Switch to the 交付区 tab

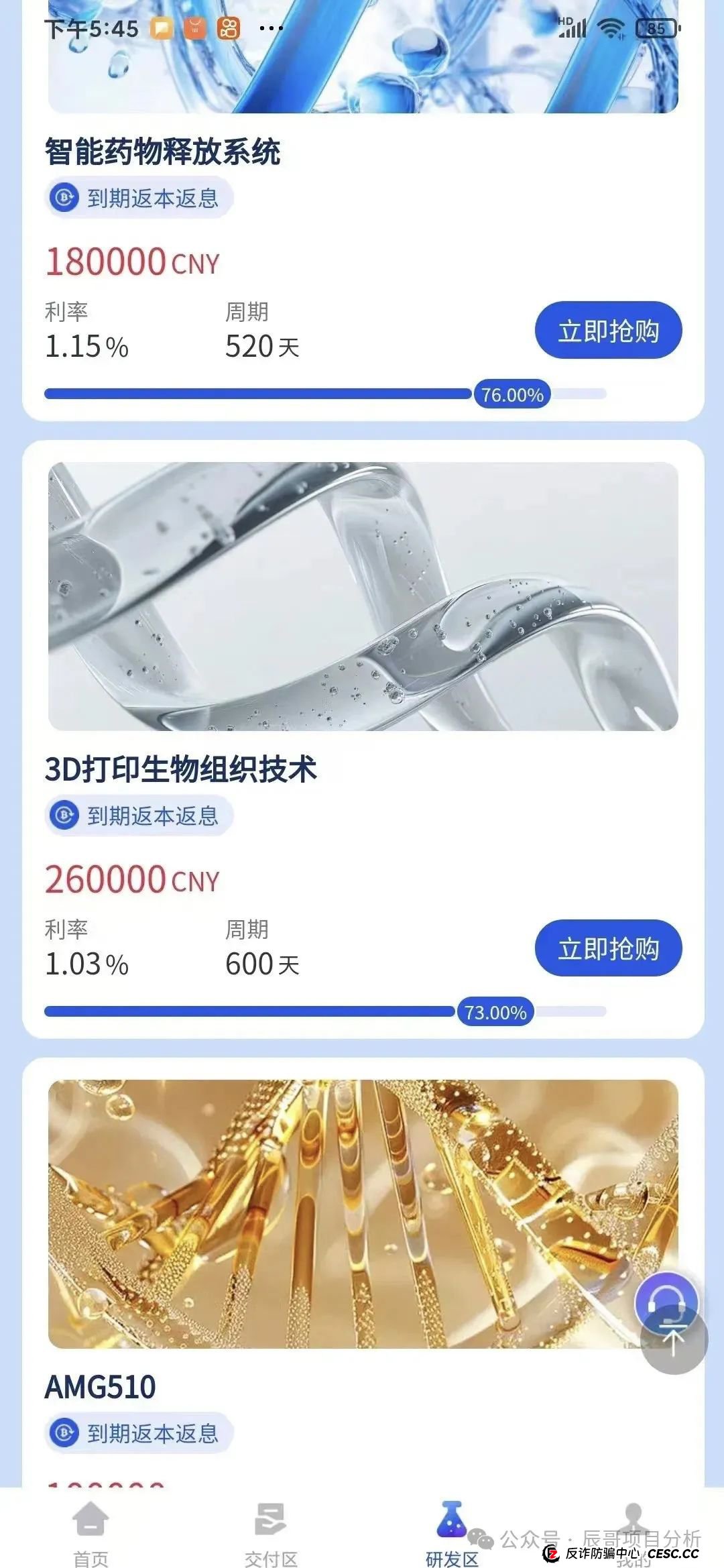pyautogui.click(x=271, y=1534)
